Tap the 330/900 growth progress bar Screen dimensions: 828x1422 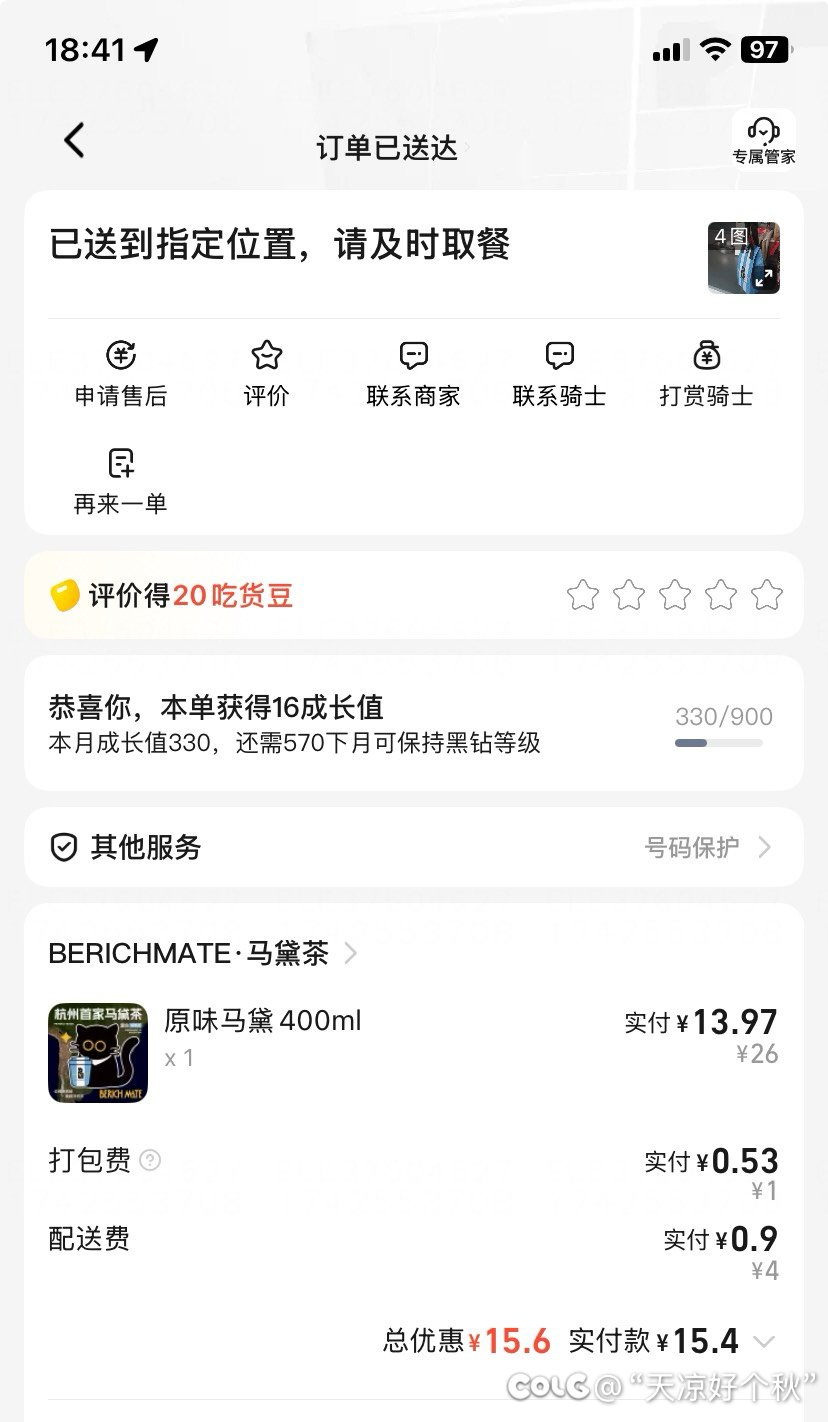pos(720,744)
